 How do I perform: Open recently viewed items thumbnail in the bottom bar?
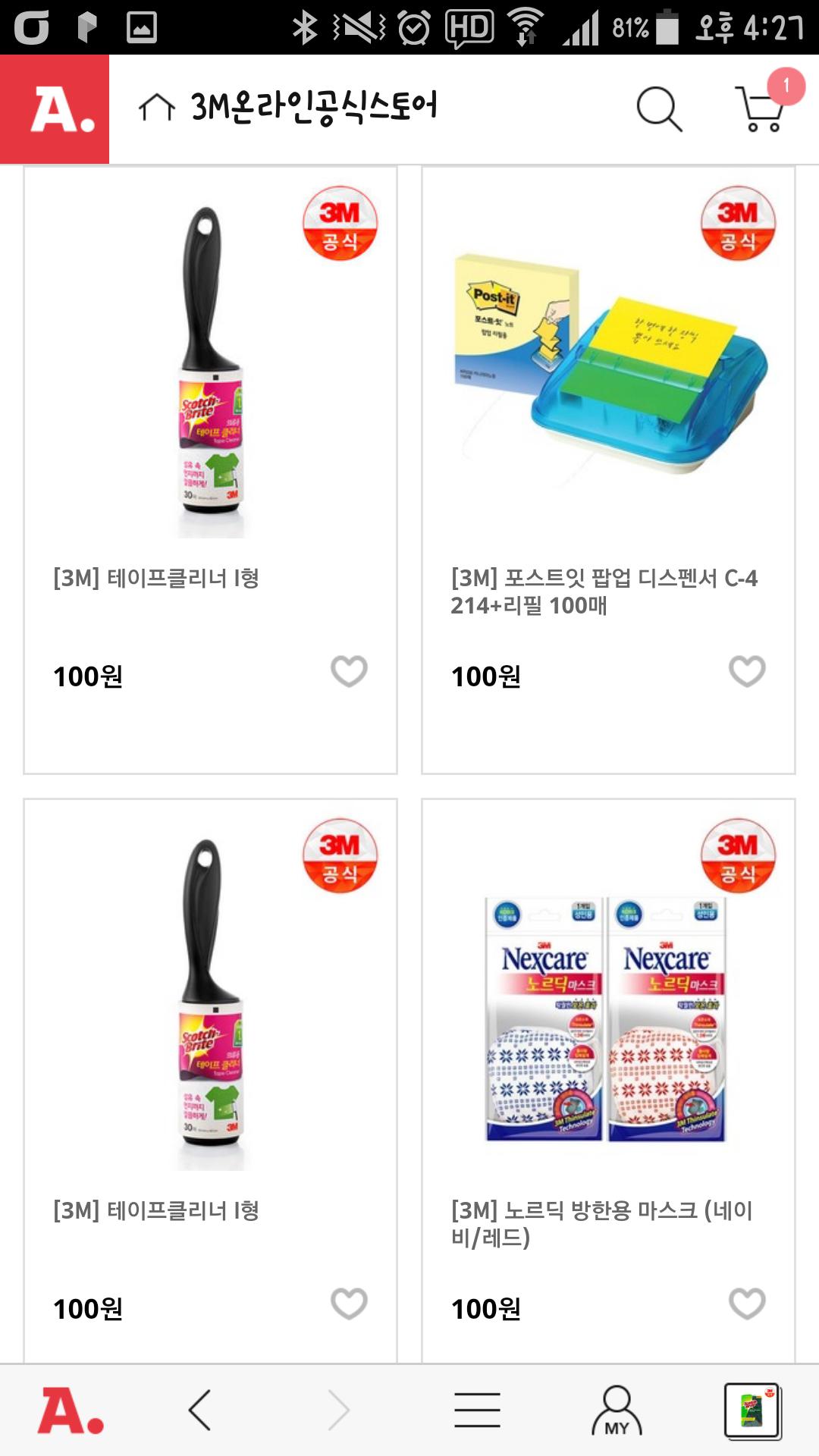(753, 1410)
